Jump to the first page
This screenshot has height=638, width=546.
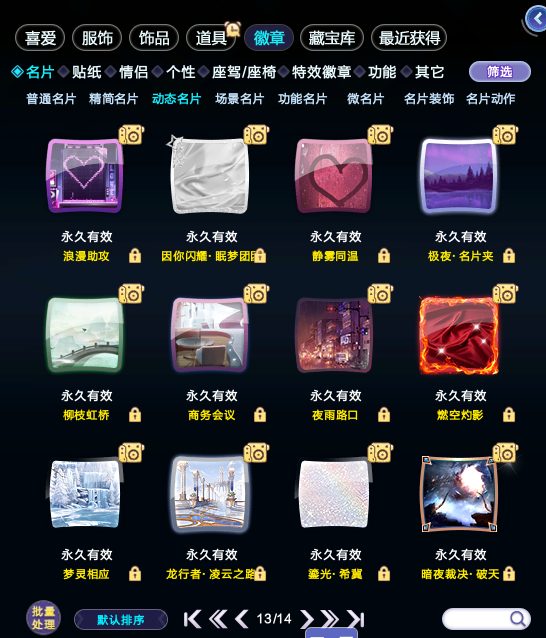(192, 619)
